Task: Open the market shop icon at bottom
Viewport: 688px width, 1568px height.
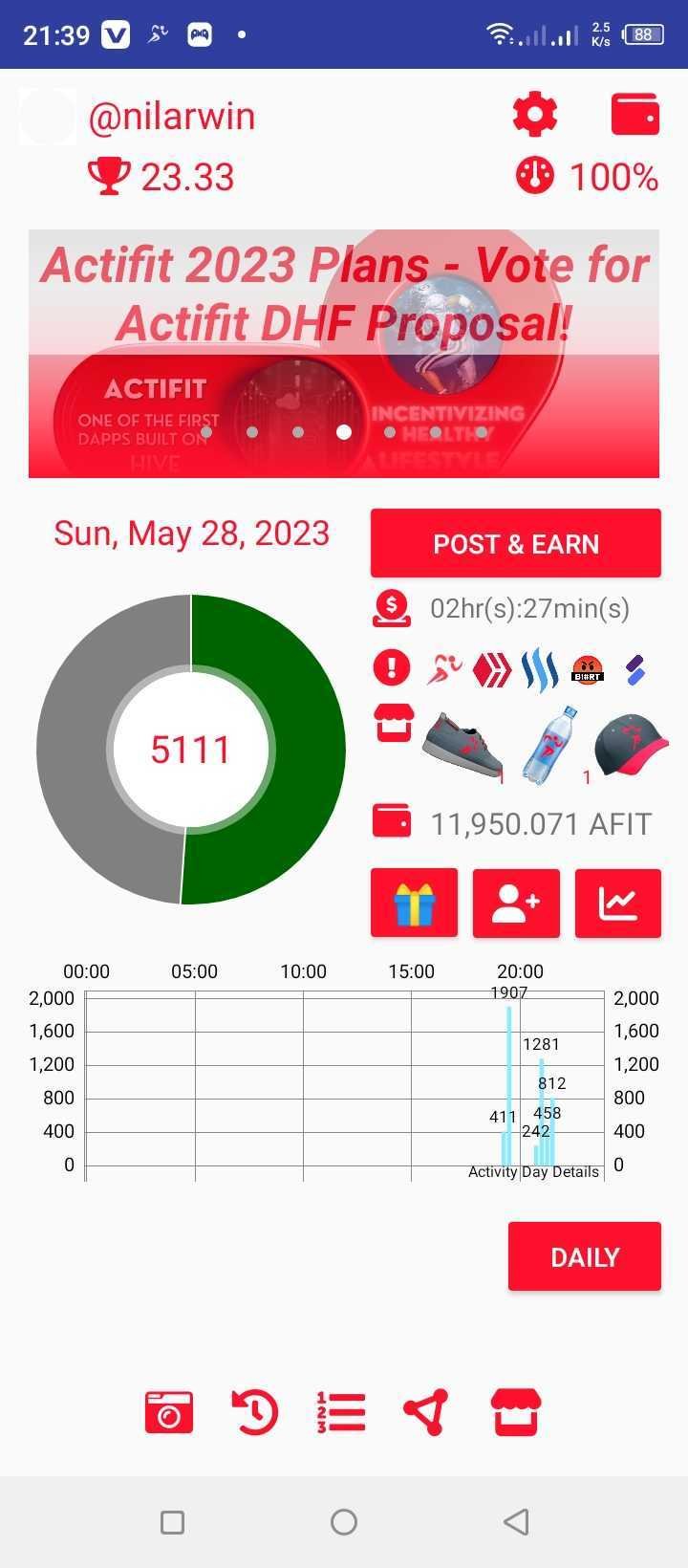Action: tap(516, 1412)
